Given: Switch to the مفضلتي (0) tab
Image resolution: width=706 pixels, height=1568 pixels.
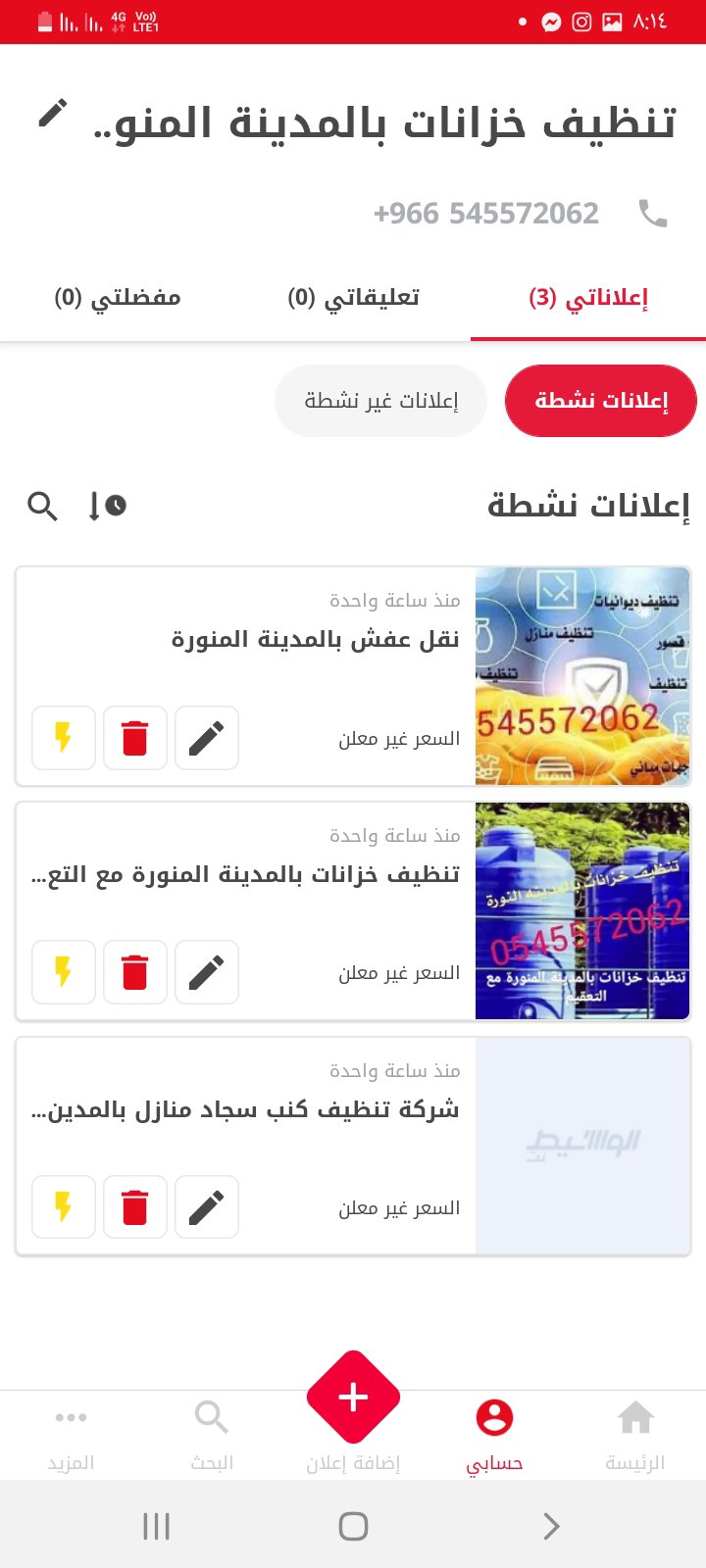Looking at the screenshot, I should (x=118, y=298).
